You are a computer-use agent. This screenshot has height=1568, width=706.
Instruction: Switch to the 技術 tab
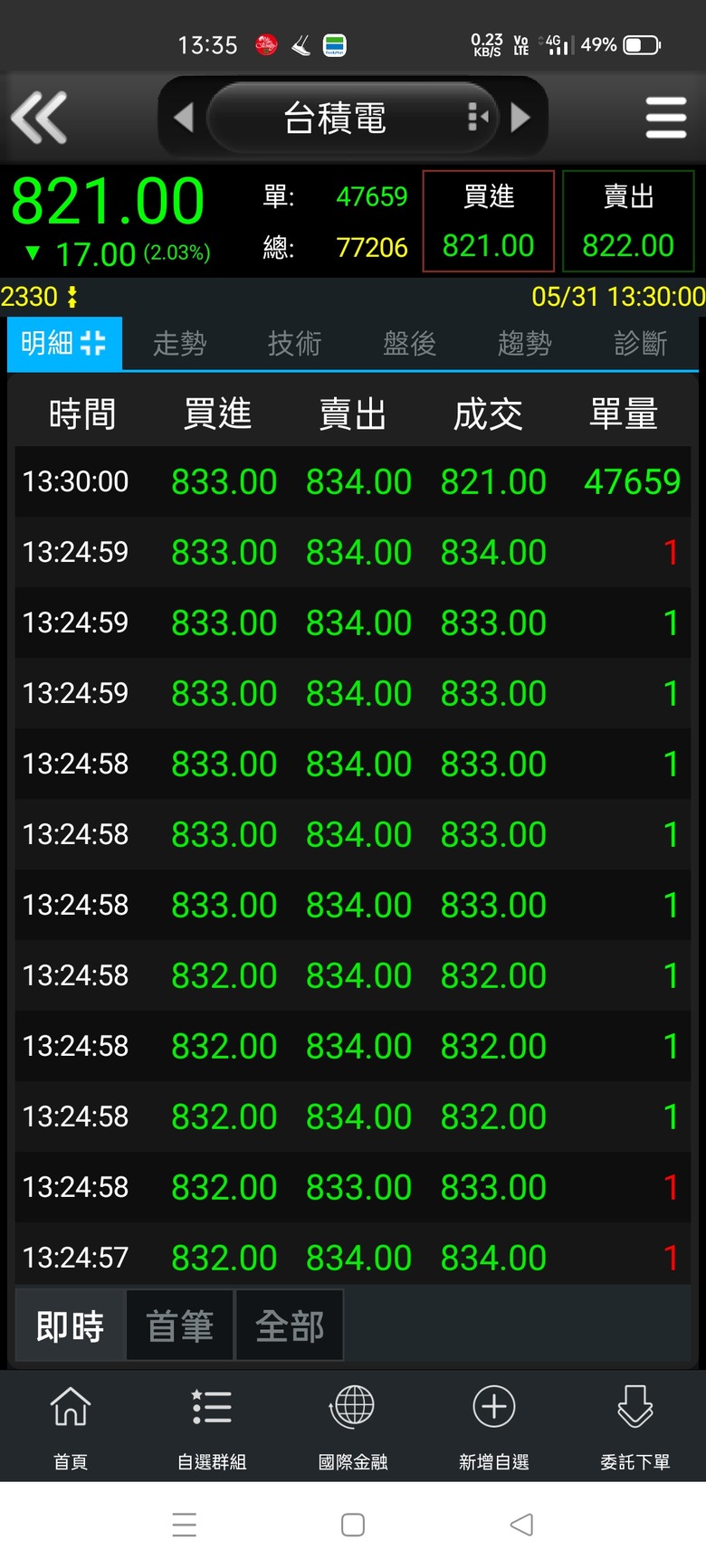[x=294, y=343]
